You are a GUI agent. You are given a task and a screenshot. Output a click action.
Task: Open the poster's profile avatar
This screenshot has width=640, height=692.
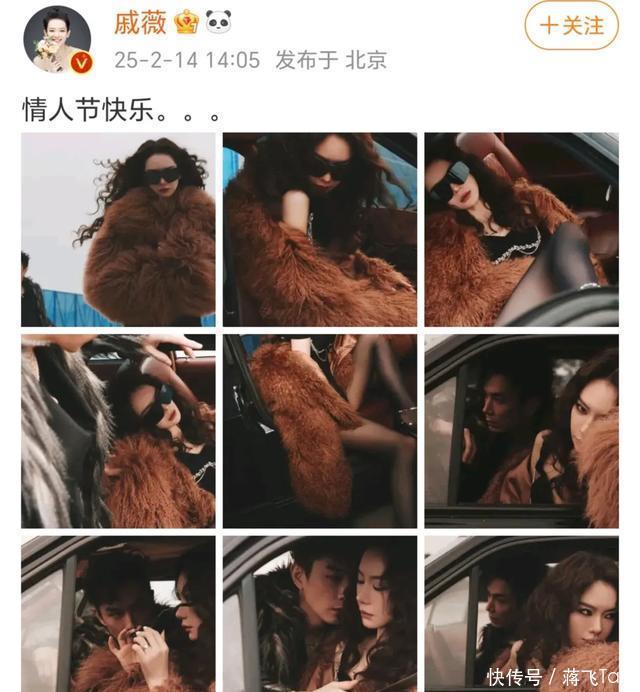coord(57,39)
